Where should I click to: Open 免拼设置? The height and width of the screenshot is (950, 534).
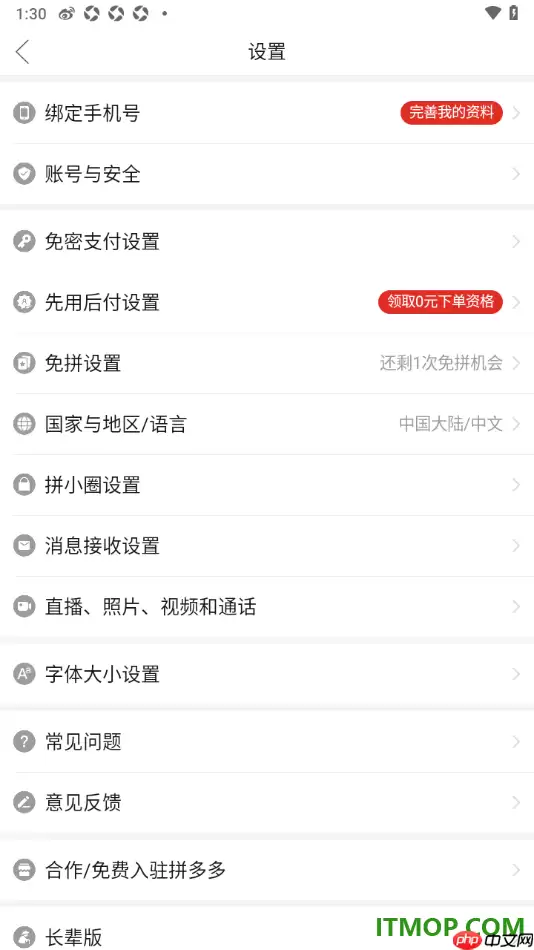coord(267,364)
